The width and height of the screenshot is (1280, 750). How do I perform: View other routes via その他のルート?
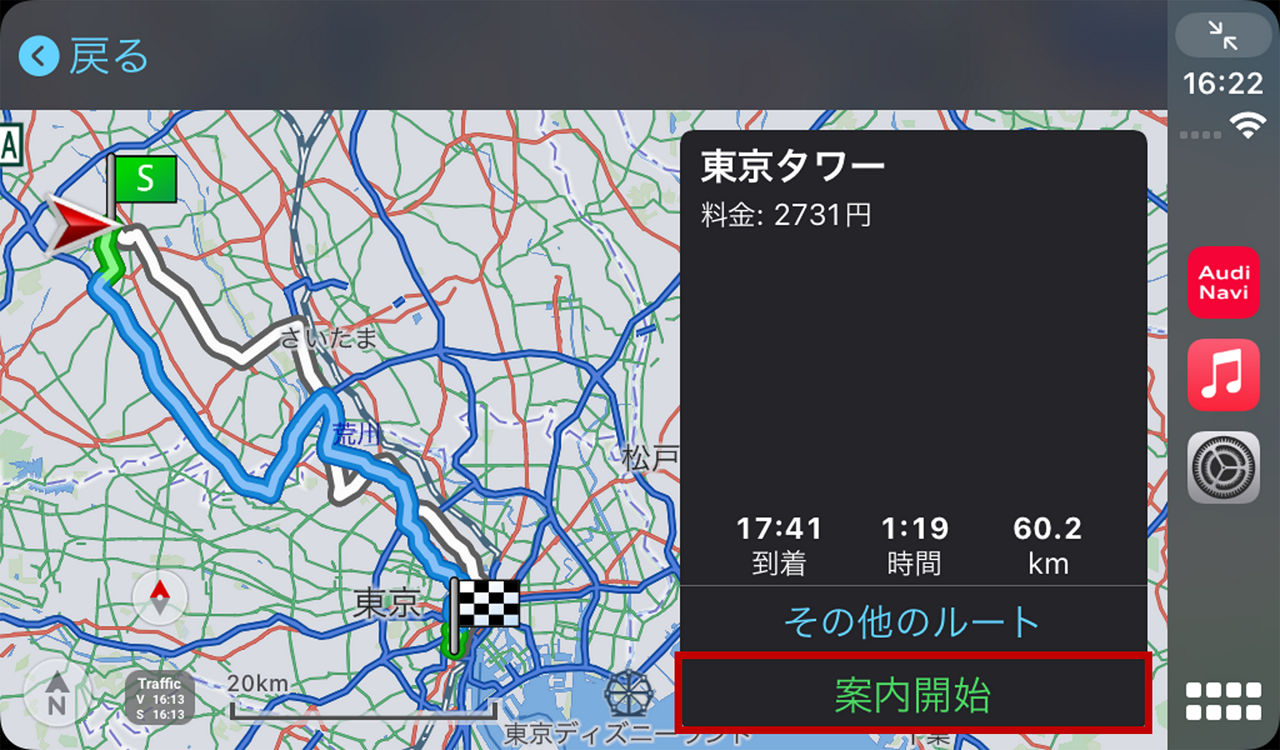912,622
